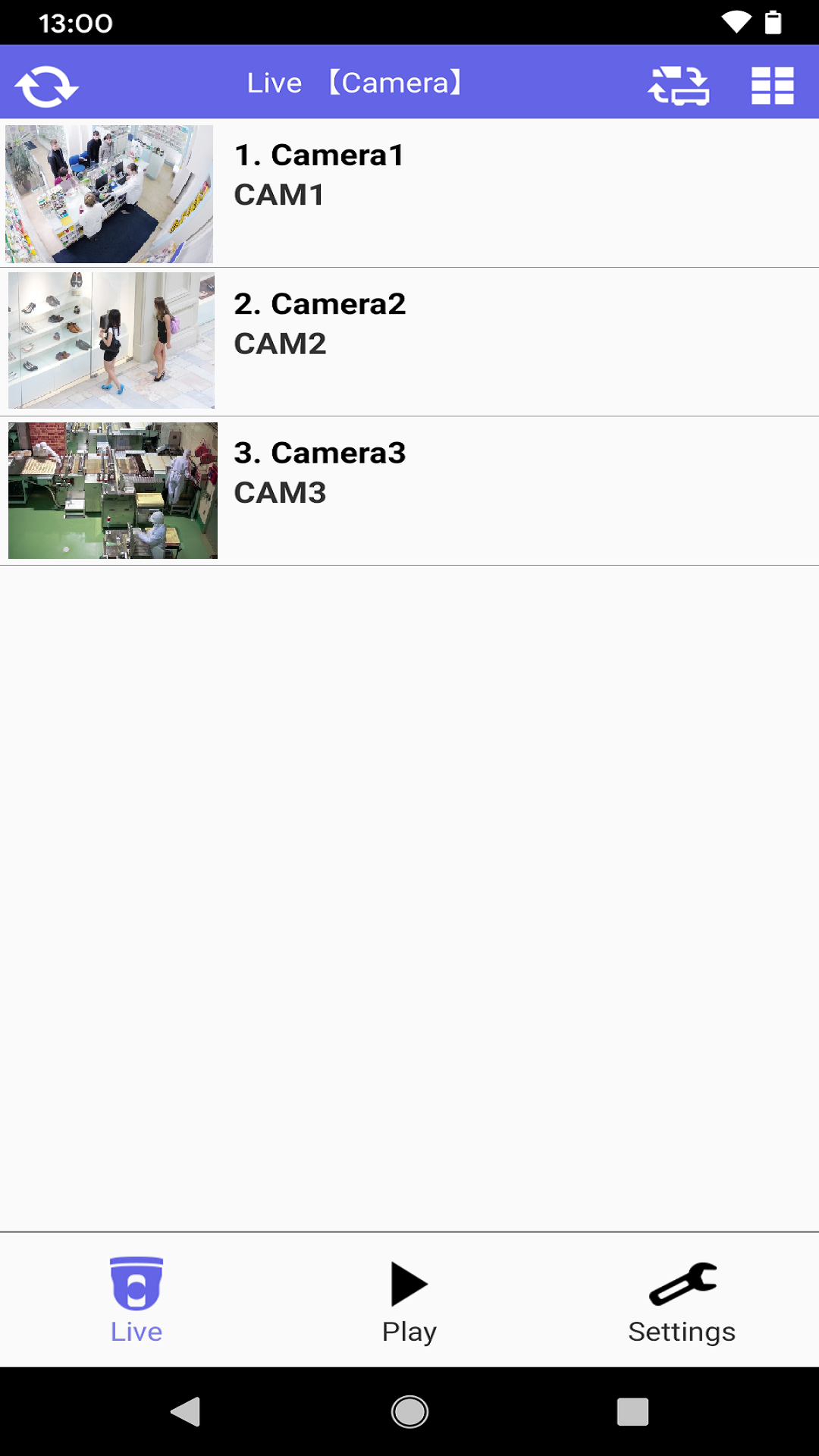
Task: Select the Live tab
Action: [136, 1299]
